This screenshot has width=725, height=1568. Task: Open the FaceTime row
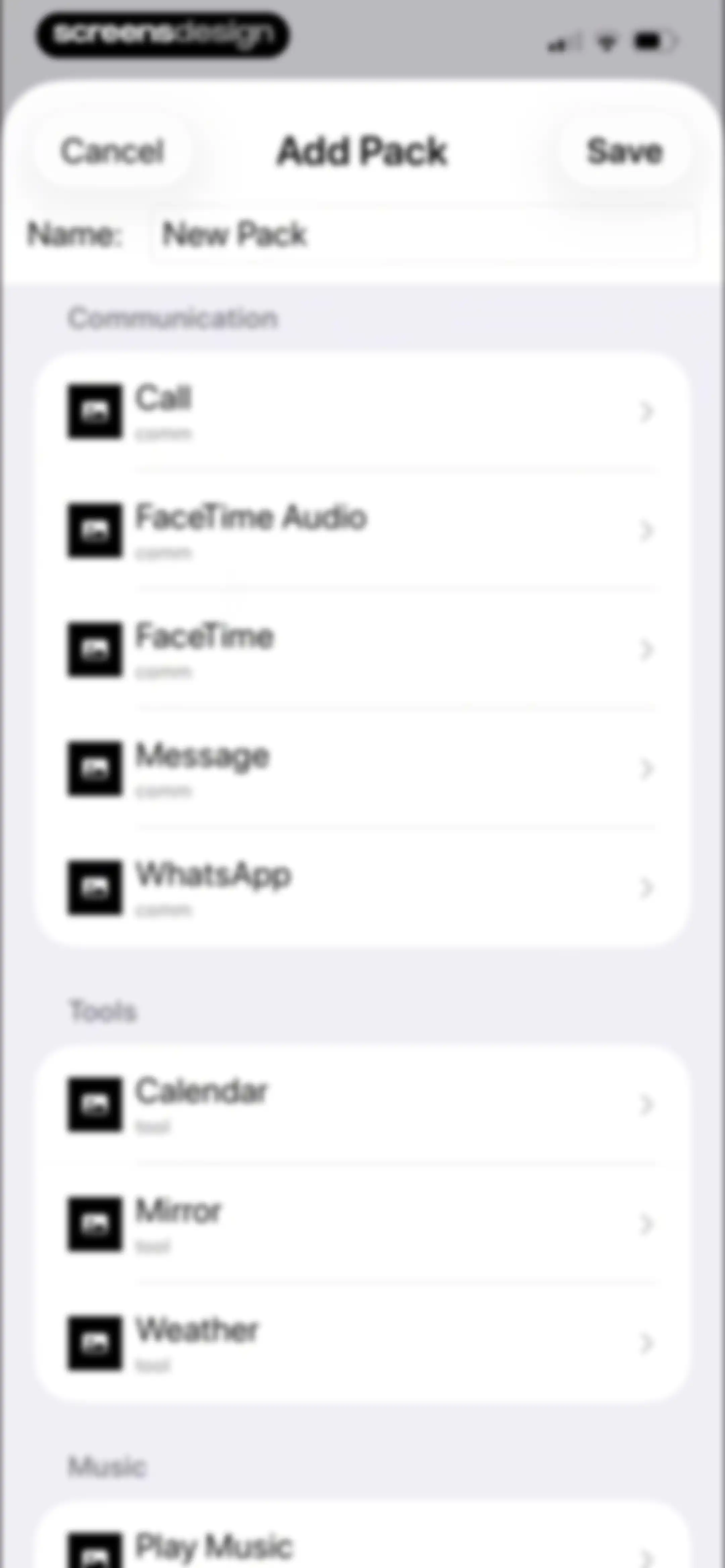pyautogui.click(x=362, y=649)
